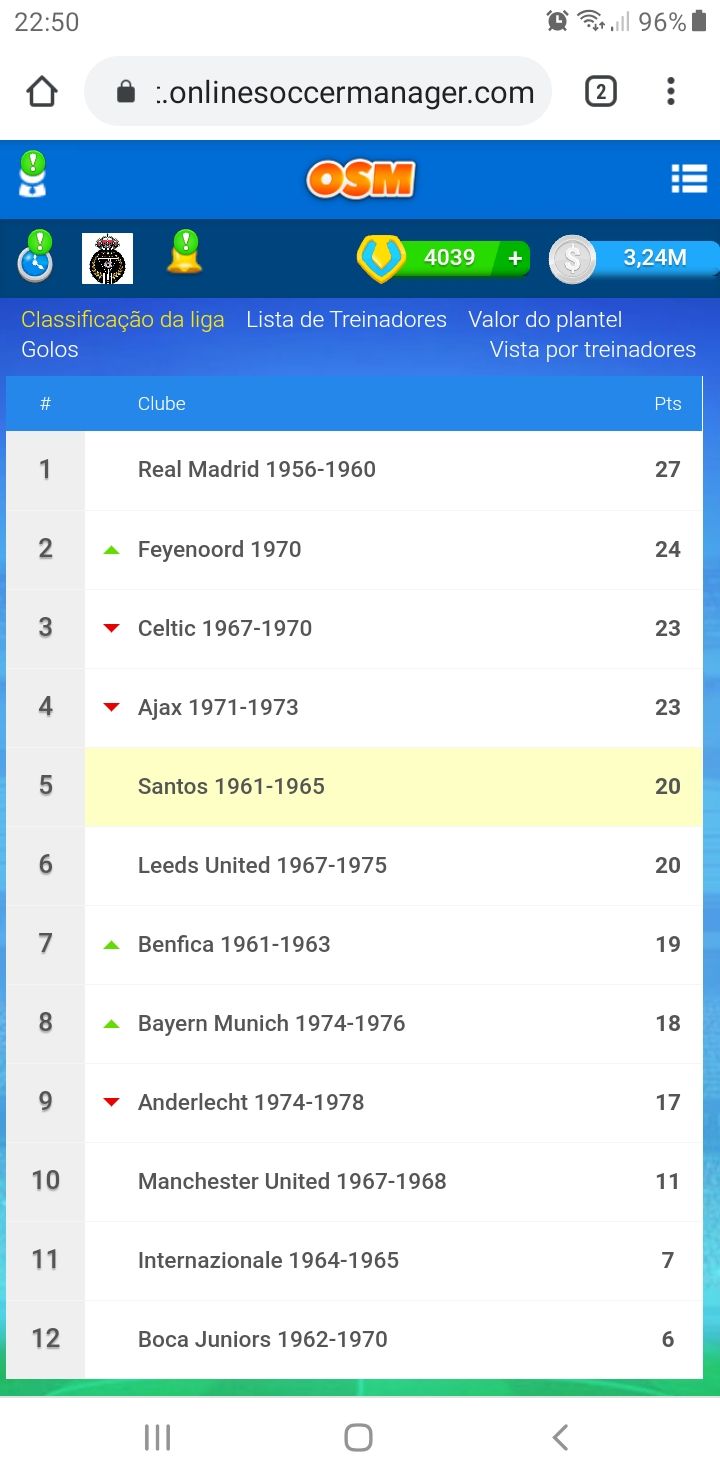
Task: Open Real Madrid 1956-1960 club row
Action: pos(354,470)
